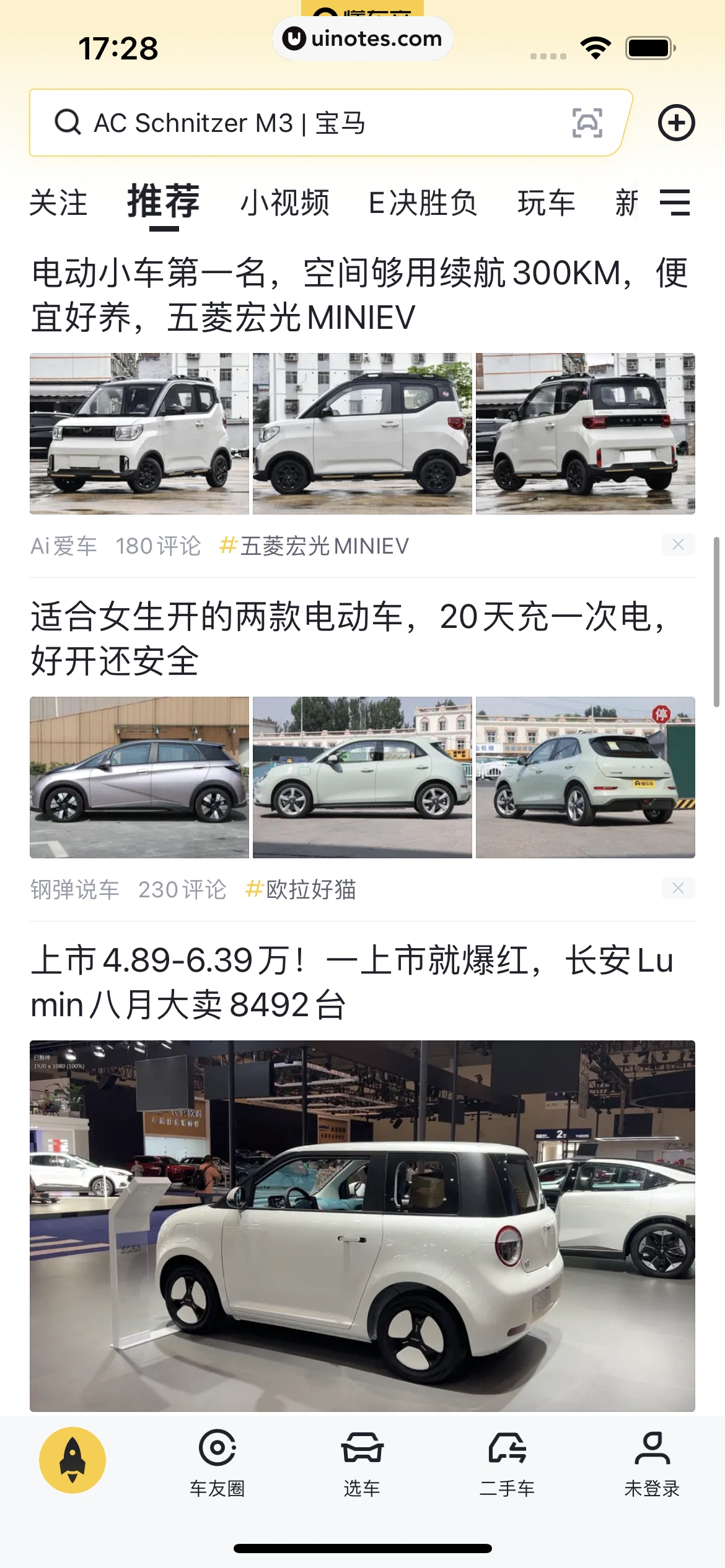Screen dimensions: 725x1568
Task: Open the 玩车 tab
Action: [x=546, y=203]
